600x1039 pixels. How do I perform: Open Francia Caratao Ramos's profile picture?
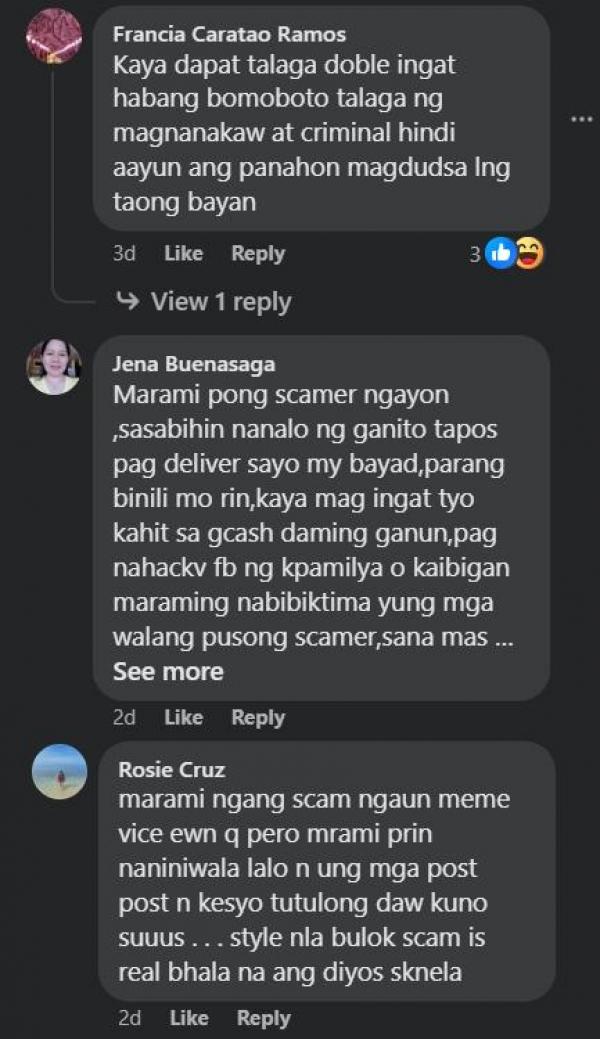(x=54, y=36)
